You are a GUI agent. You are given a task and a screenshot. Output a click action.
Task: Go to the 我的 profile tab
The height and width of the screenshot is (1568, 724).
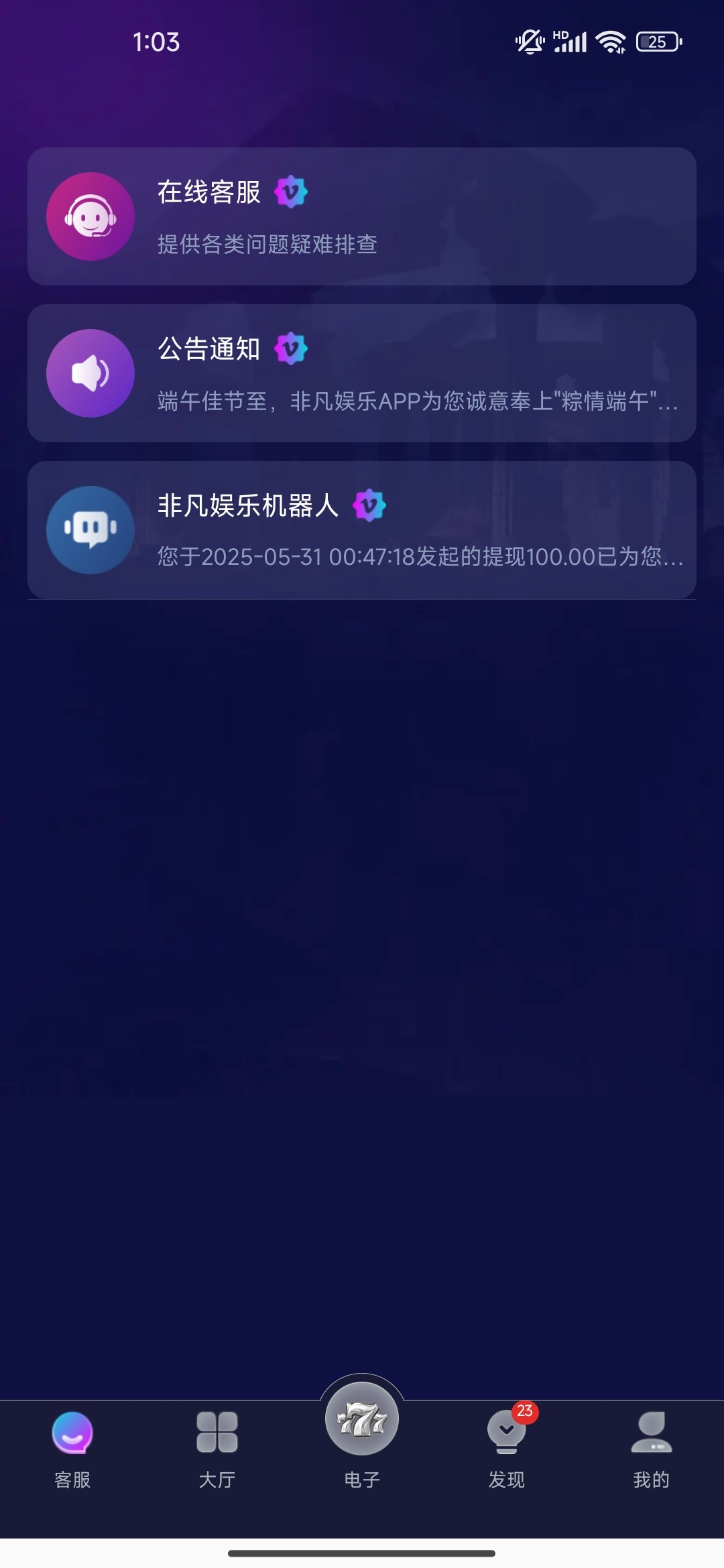(651, 1447)
